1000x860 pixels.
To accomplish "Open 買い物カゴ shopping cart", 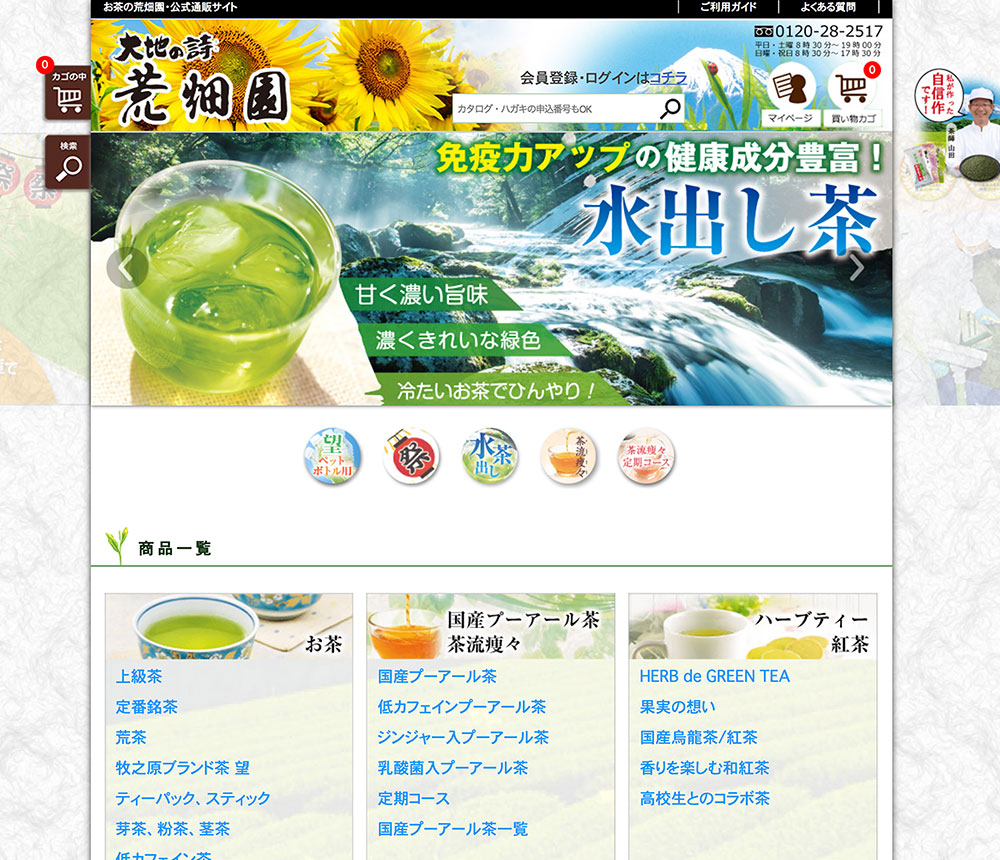I will 853,96.
